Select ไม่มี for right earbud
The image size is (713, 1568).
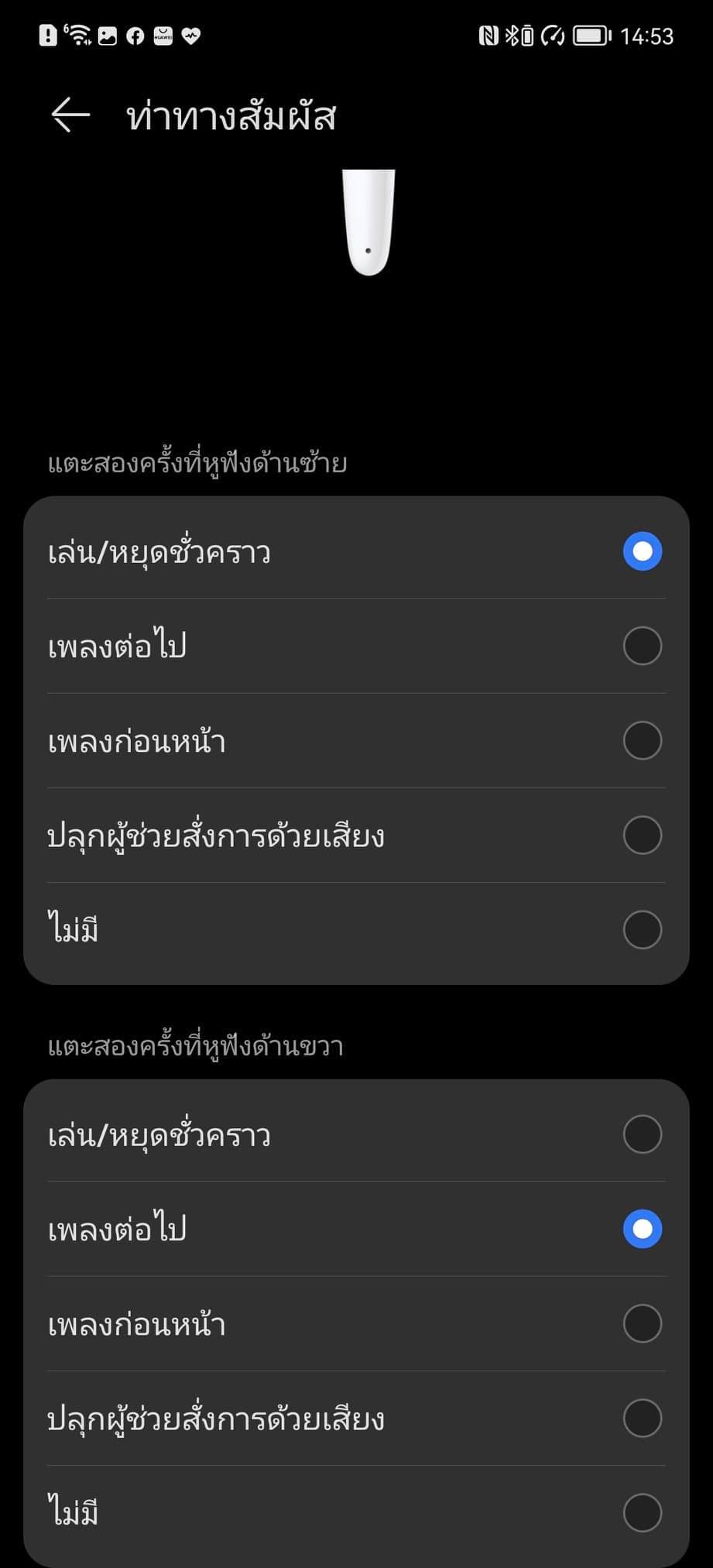(642, 1512)
